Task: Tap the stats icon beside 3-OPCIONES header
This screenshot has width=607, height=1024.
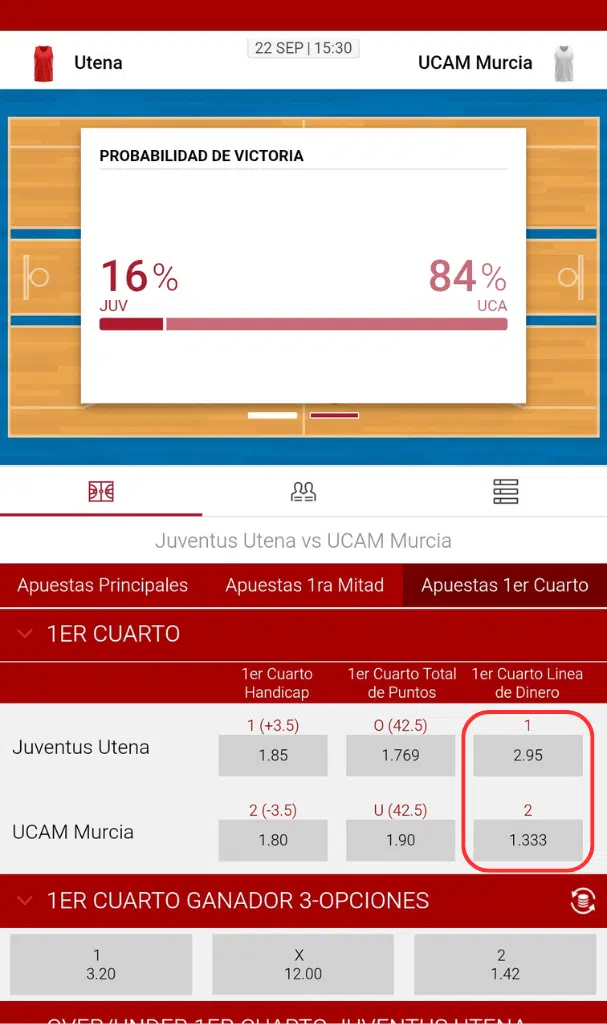Action: coord(582,901)
